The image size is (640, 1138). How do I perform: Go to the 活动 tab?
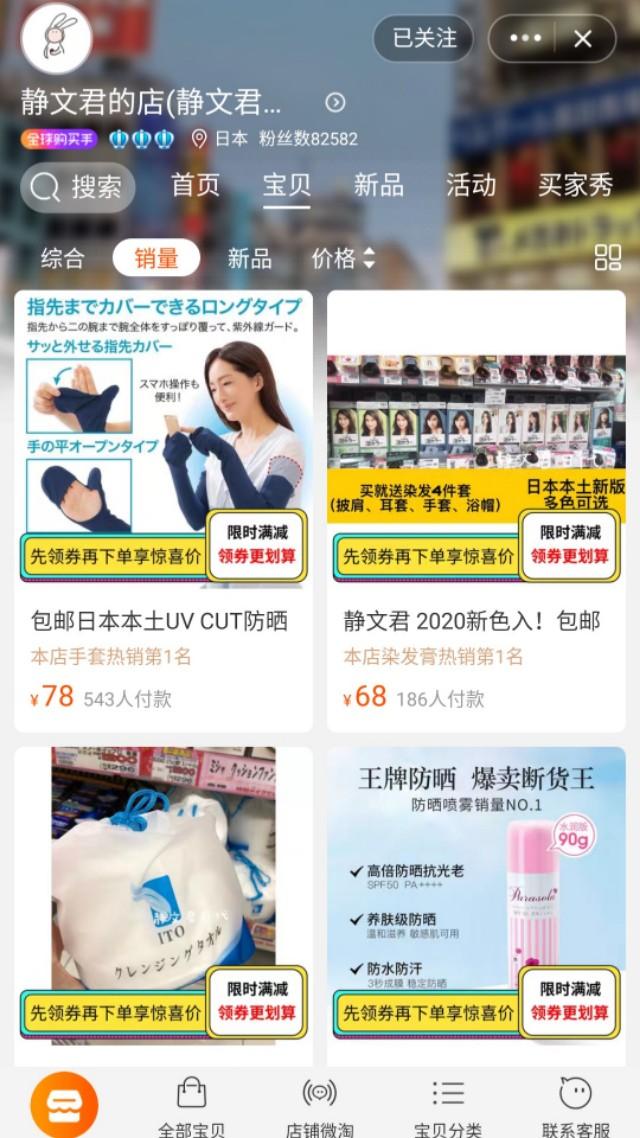click(470, 185)
